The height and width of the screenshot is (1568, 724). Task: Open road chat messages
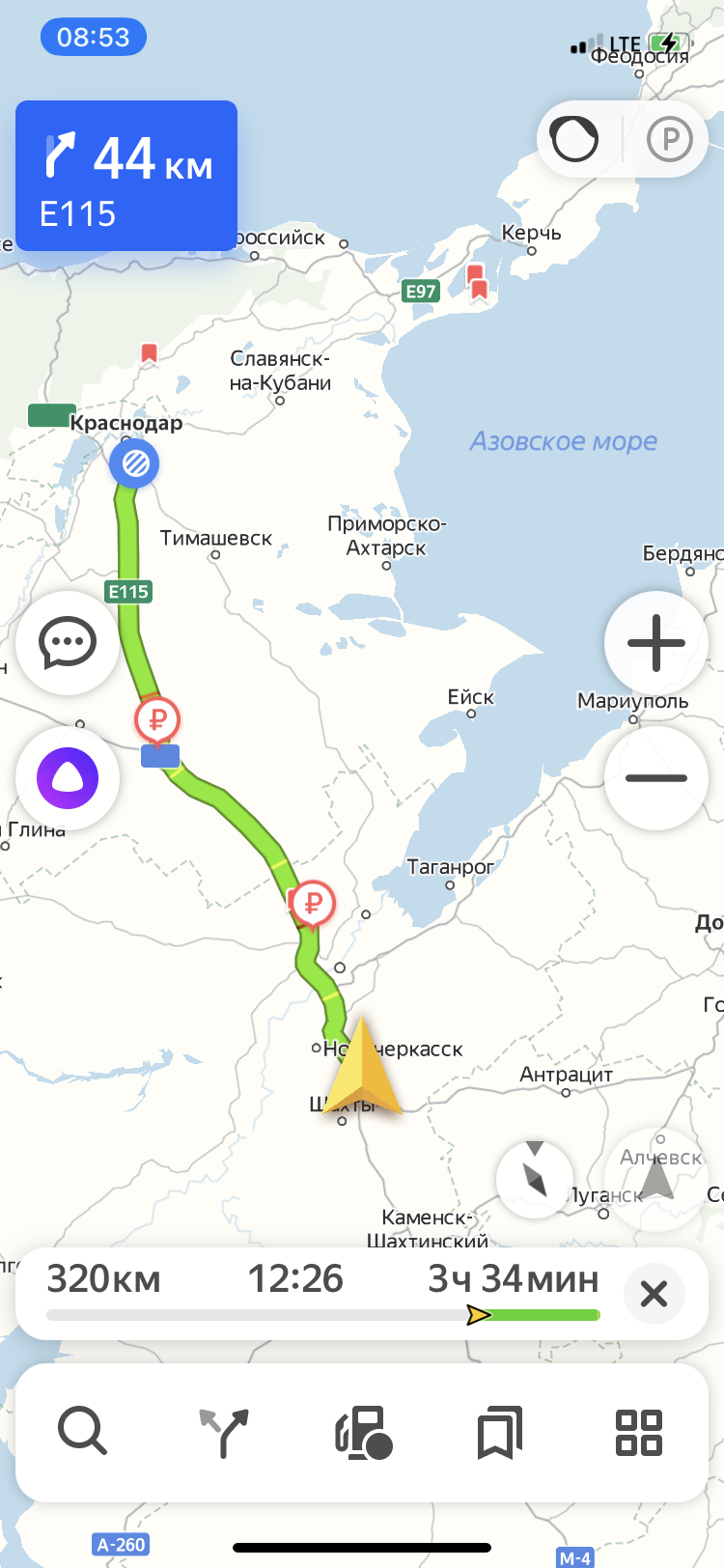(68, 643)
